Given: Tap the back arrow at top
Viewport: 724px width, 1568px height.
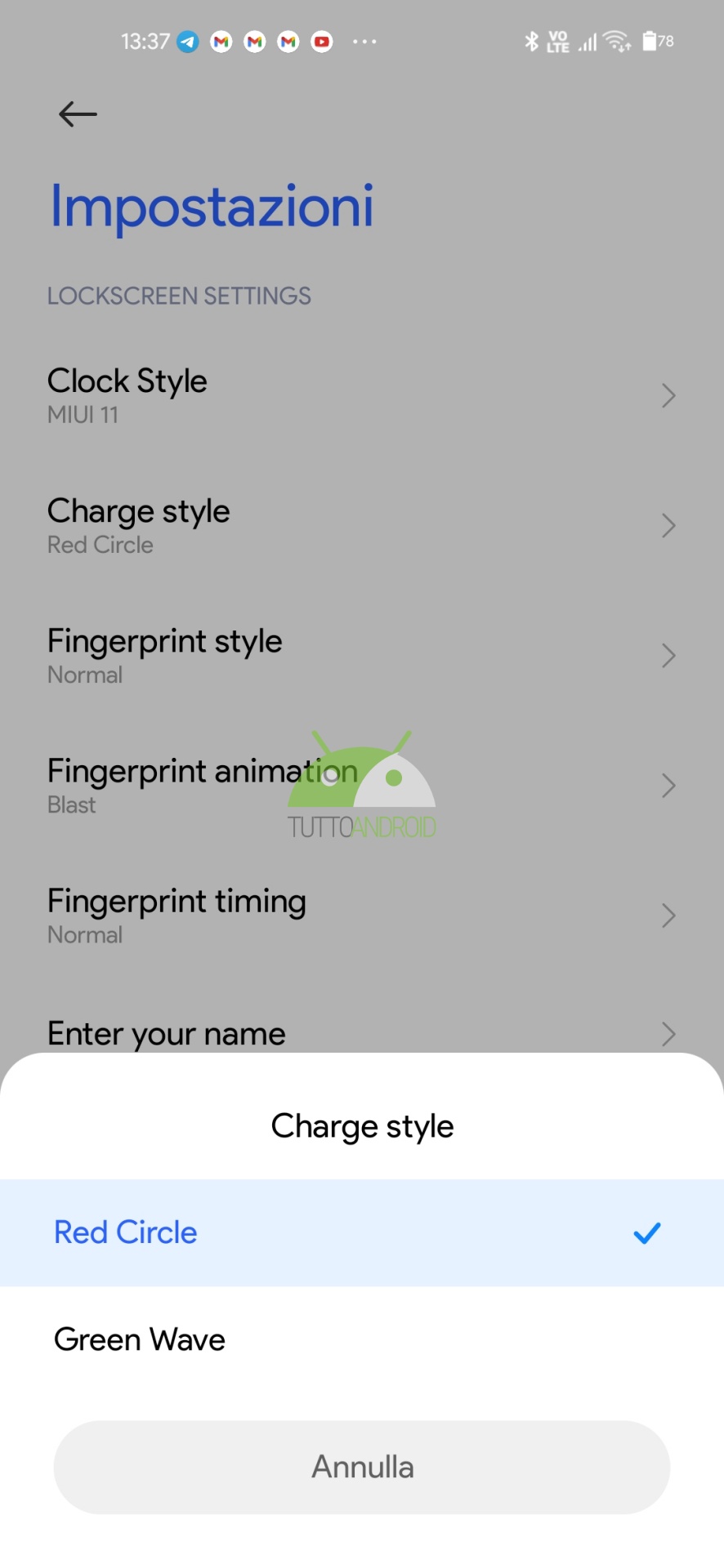Looking at the screenshot, I should (x=78, y=114).
